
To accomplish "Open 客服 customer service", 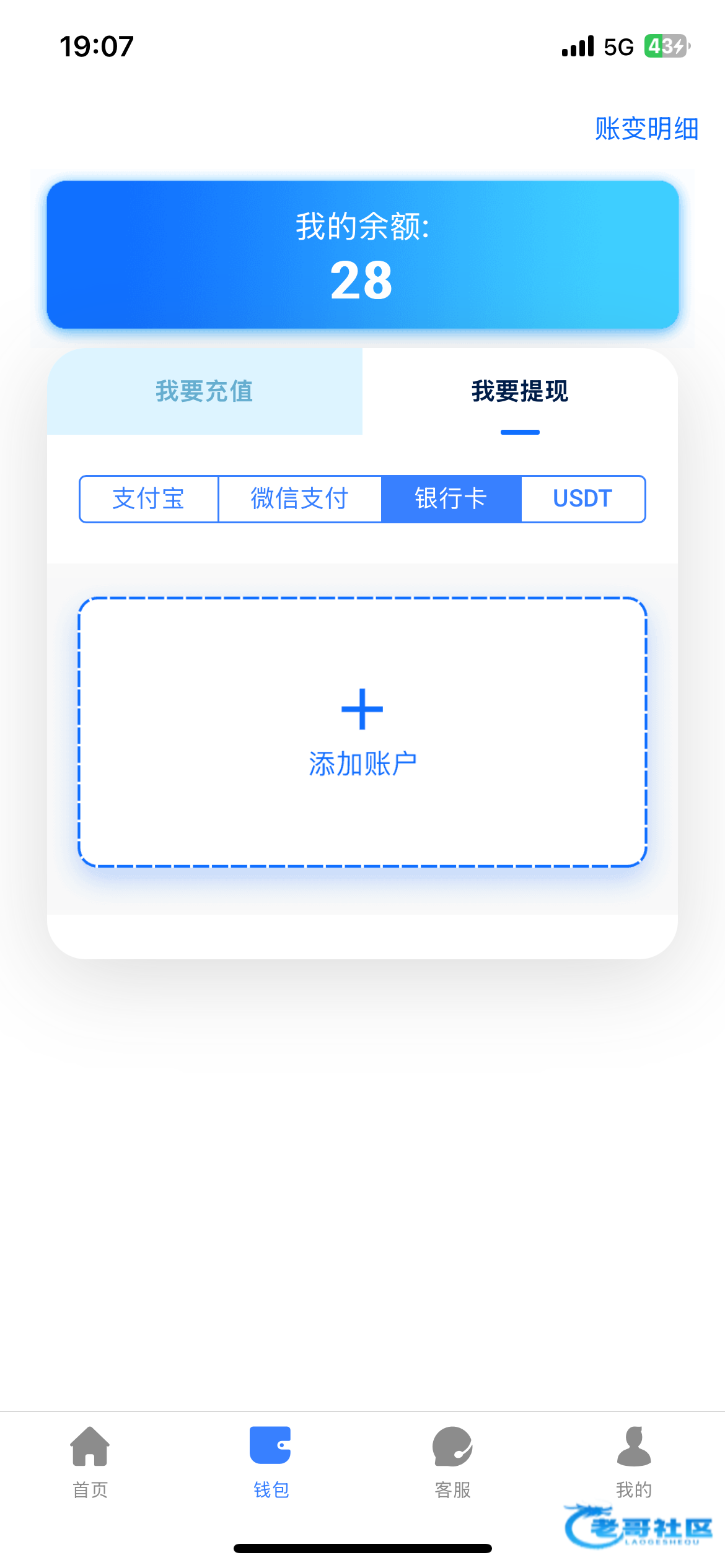I will pyautogui.click(x=452, y=1461).
